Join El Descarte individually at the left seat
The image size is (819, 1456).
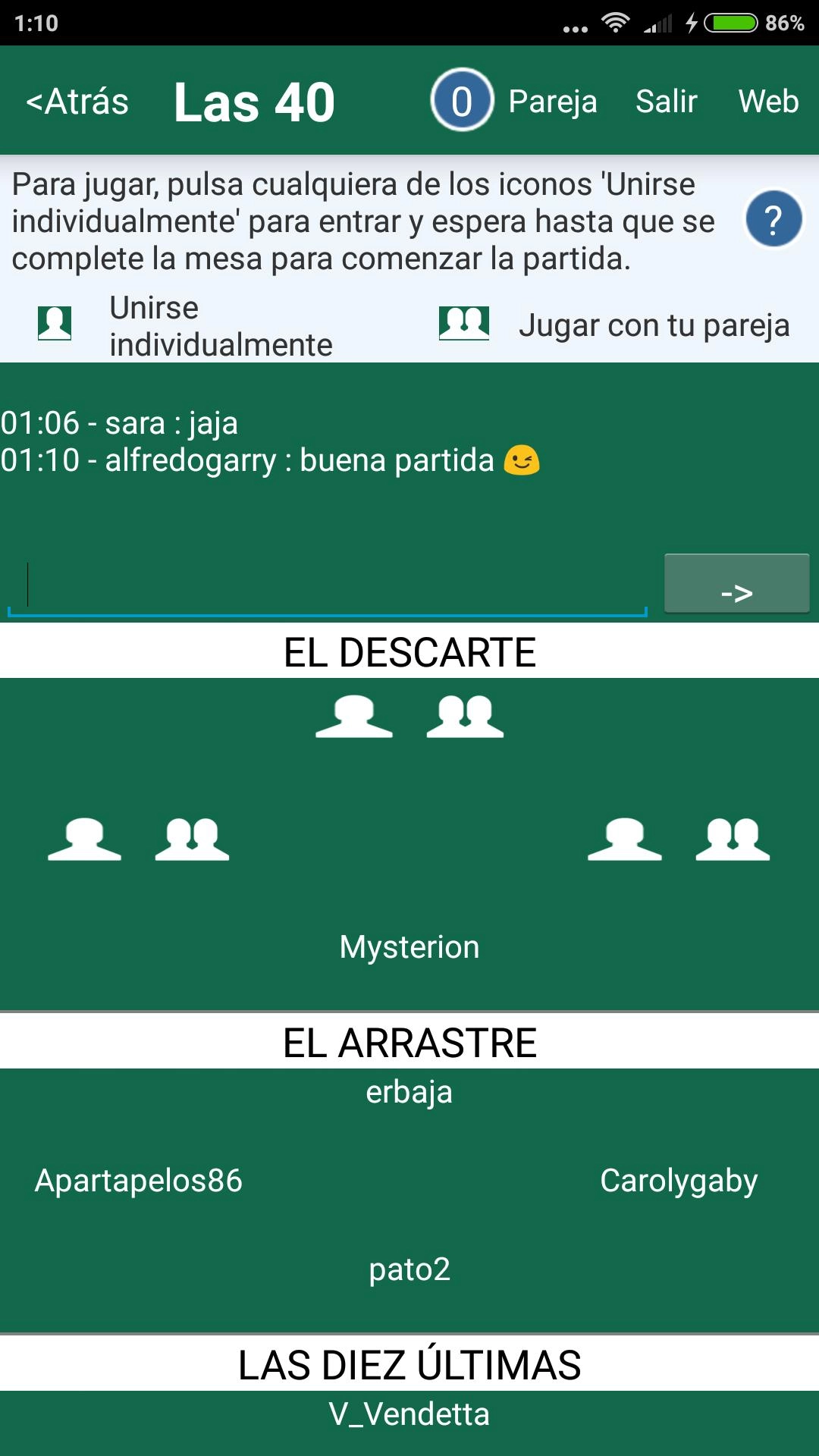coord(84,839)
